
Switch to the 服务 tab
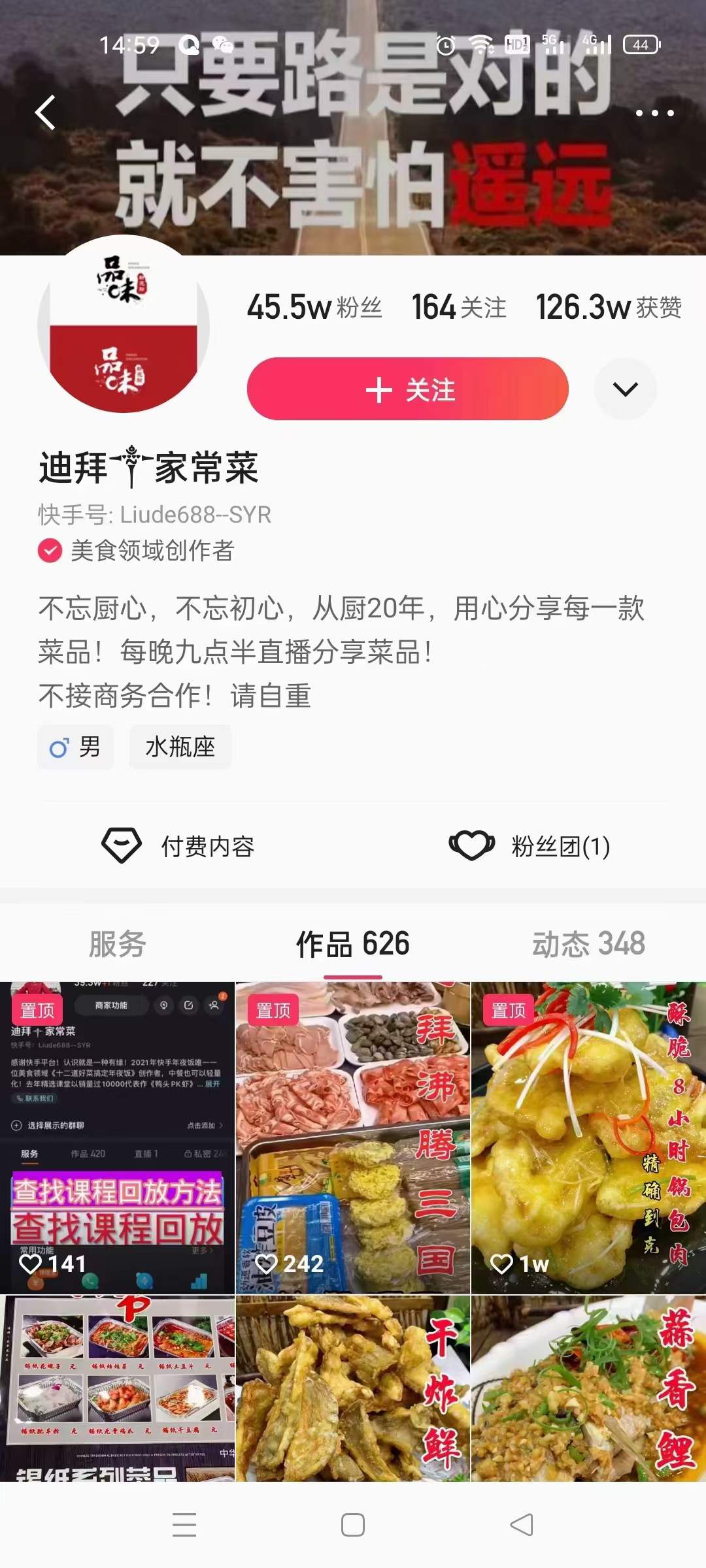point(118,943)
